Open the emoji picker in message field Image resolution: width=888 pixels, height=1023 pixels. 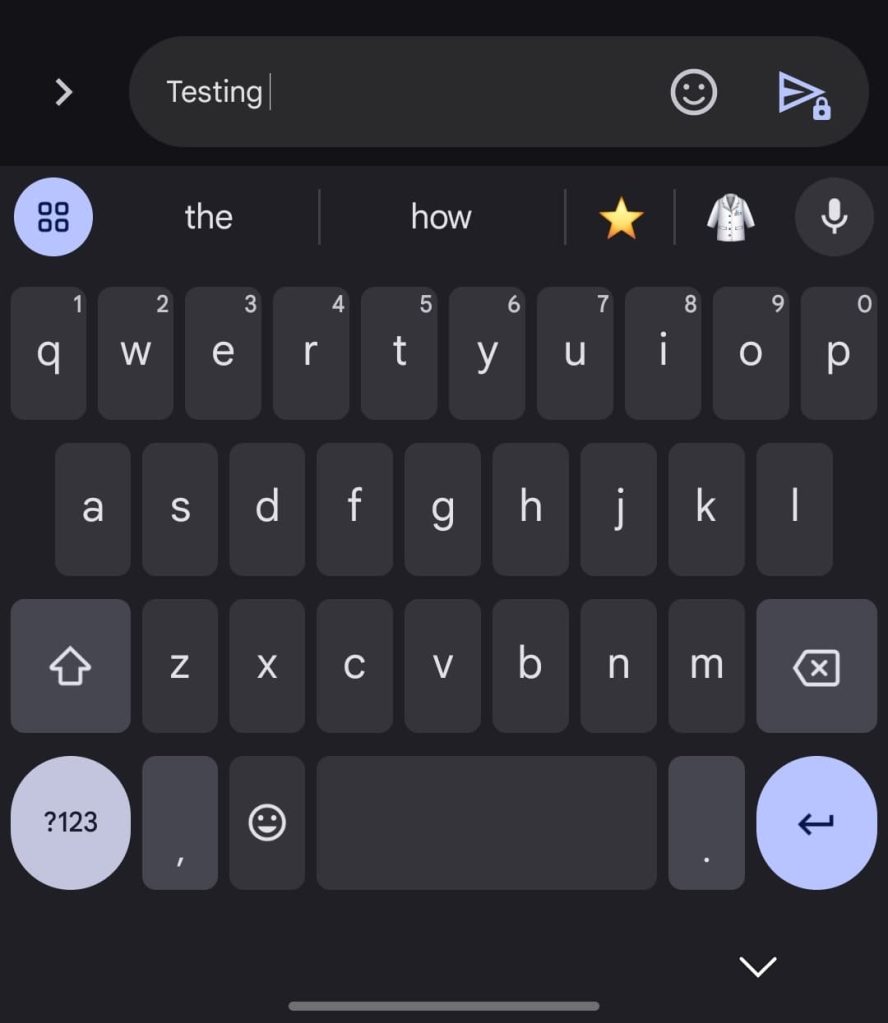[693, 93]
